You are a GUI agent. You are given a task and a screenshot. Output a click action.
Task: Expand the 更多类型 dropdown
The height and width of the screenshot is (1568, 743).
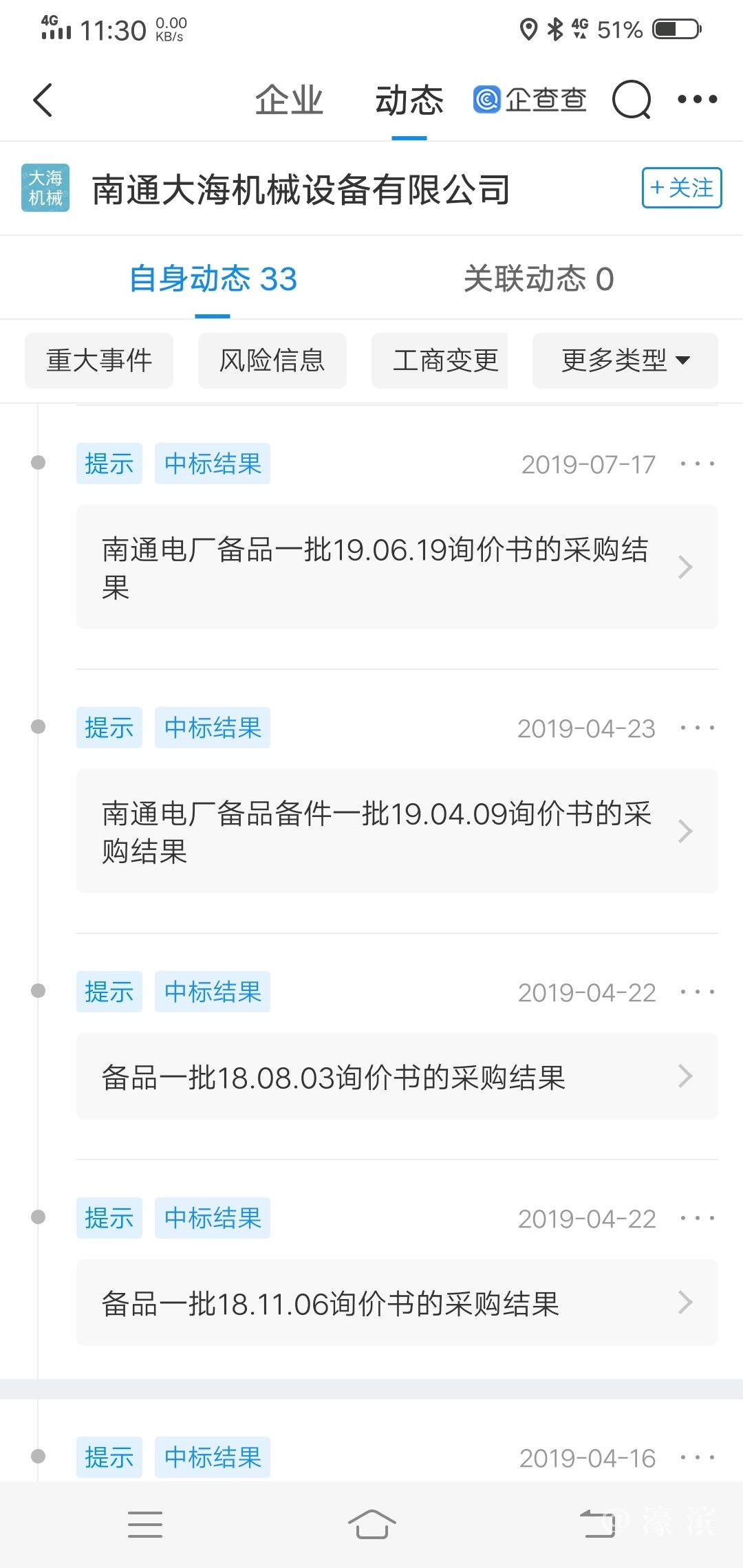pos(625,360)
